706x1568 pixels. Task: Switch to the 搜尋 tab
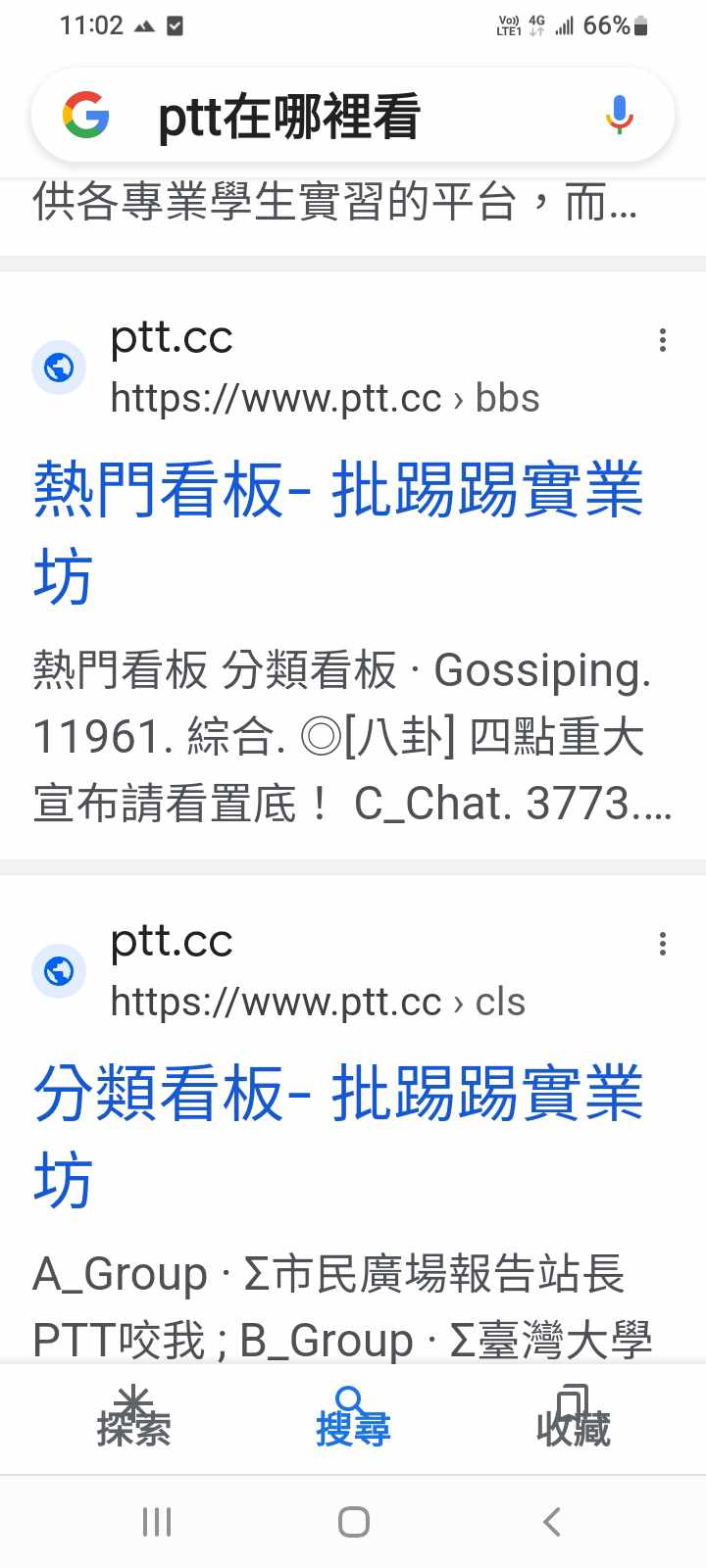click(x=353, y=1417)
